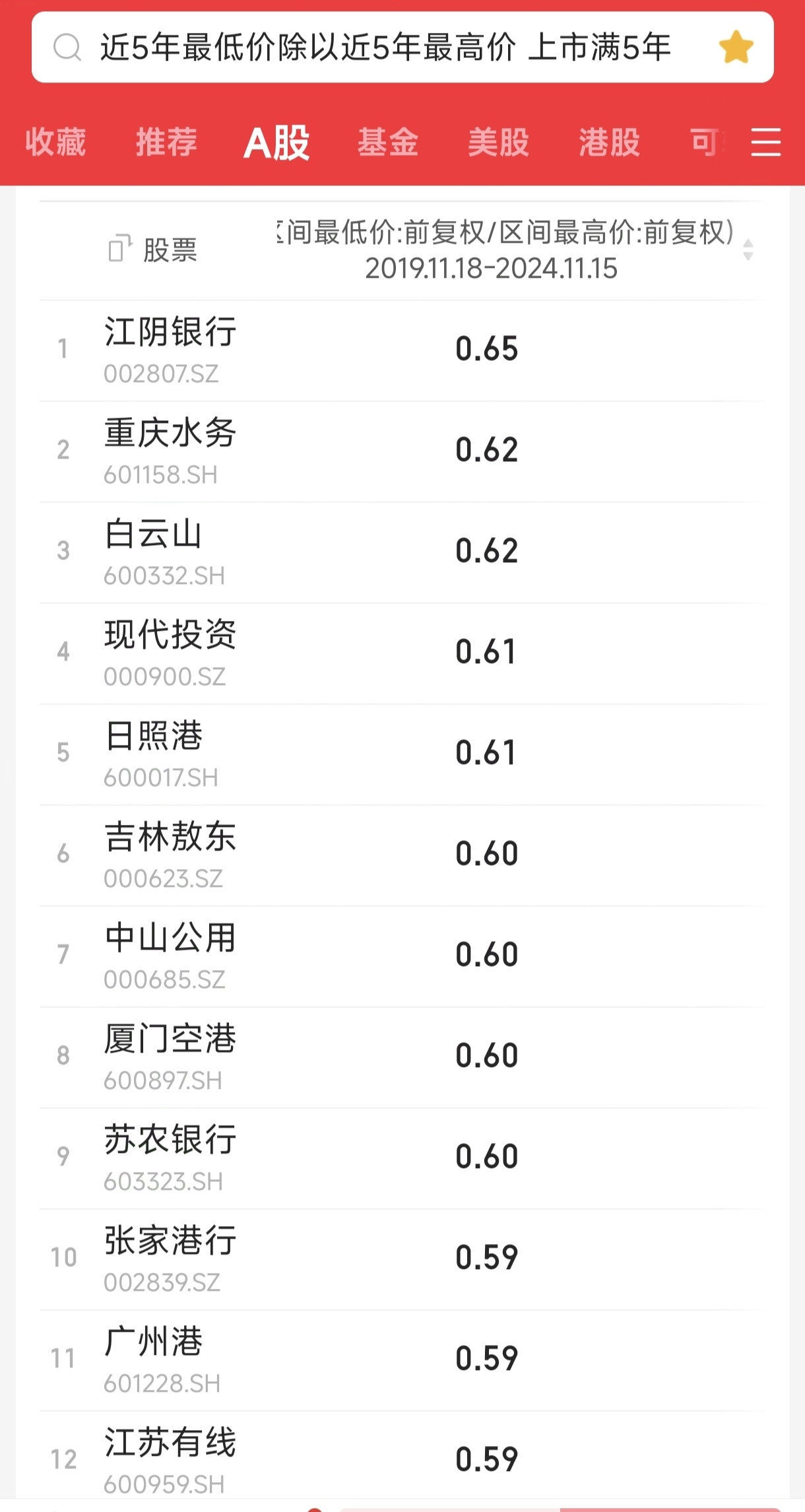The height and width of the screenshot is (1512, 805).
Task: Tap the yellow star favorite icon
Action: [x=736, y=48]
